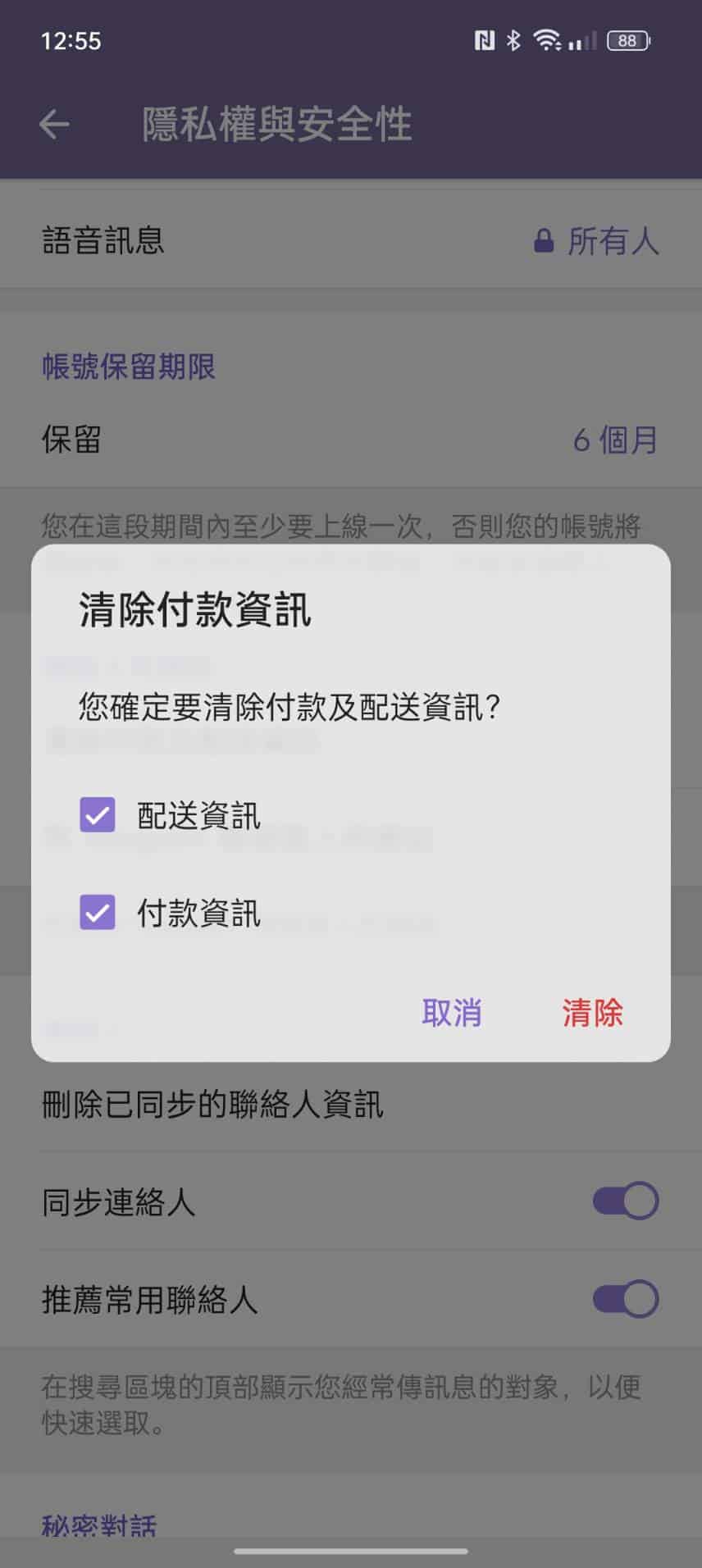Confirm by tapping the red 清除 button
702x1568 pixels.
(592, 1013)
